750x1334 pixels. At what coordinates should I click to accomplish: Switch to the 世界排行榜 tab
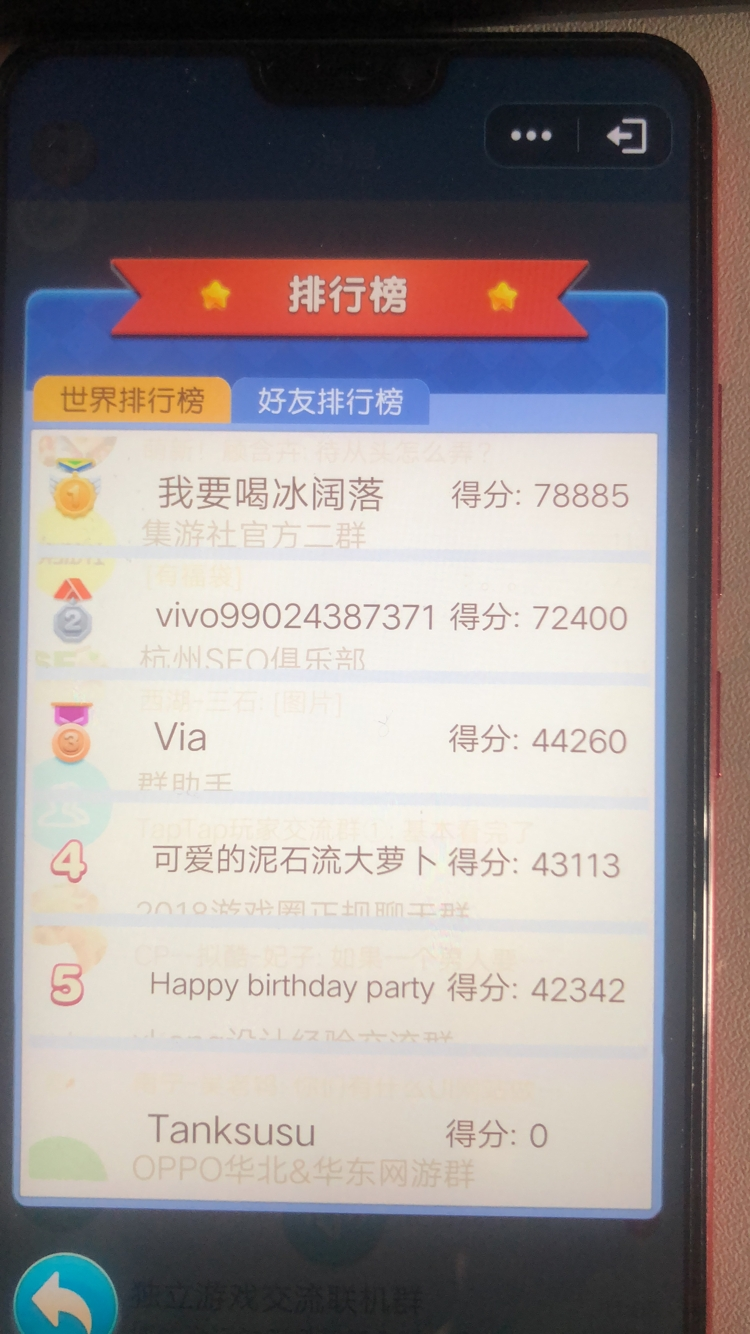132,400
